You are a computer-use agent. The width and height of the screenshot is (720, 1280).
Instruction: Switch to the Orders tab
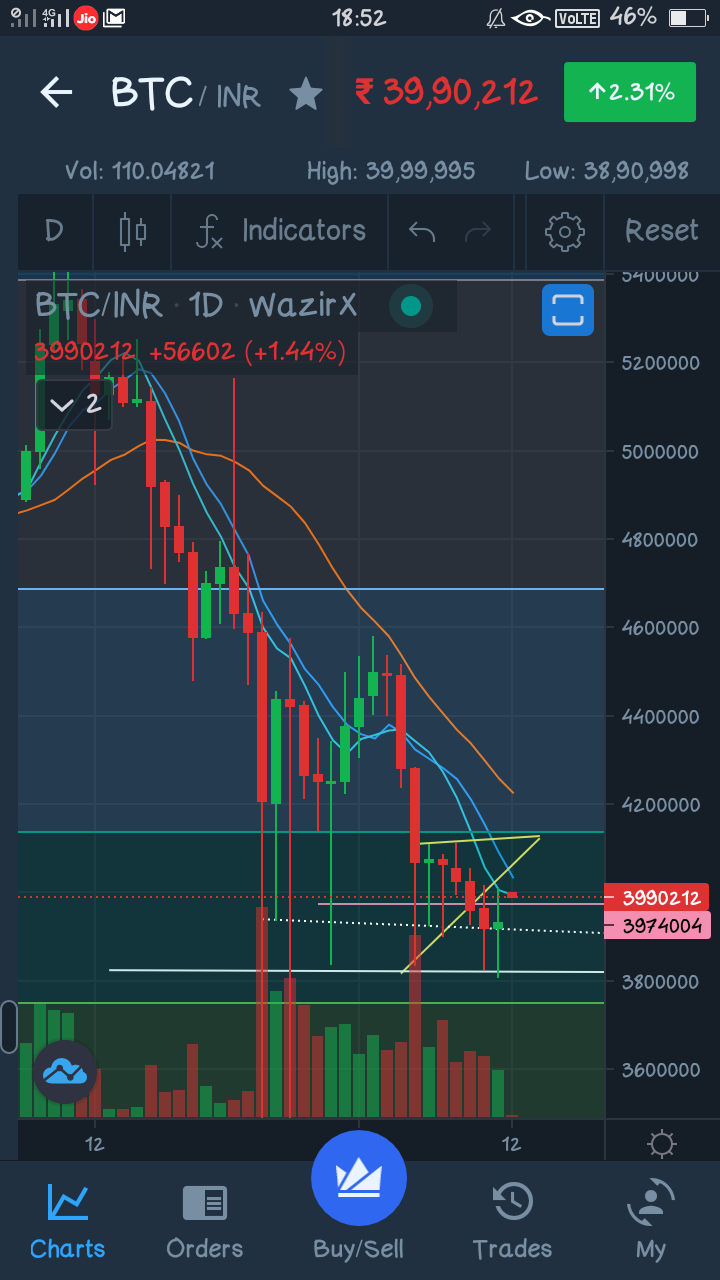[x=204, y=1220]
